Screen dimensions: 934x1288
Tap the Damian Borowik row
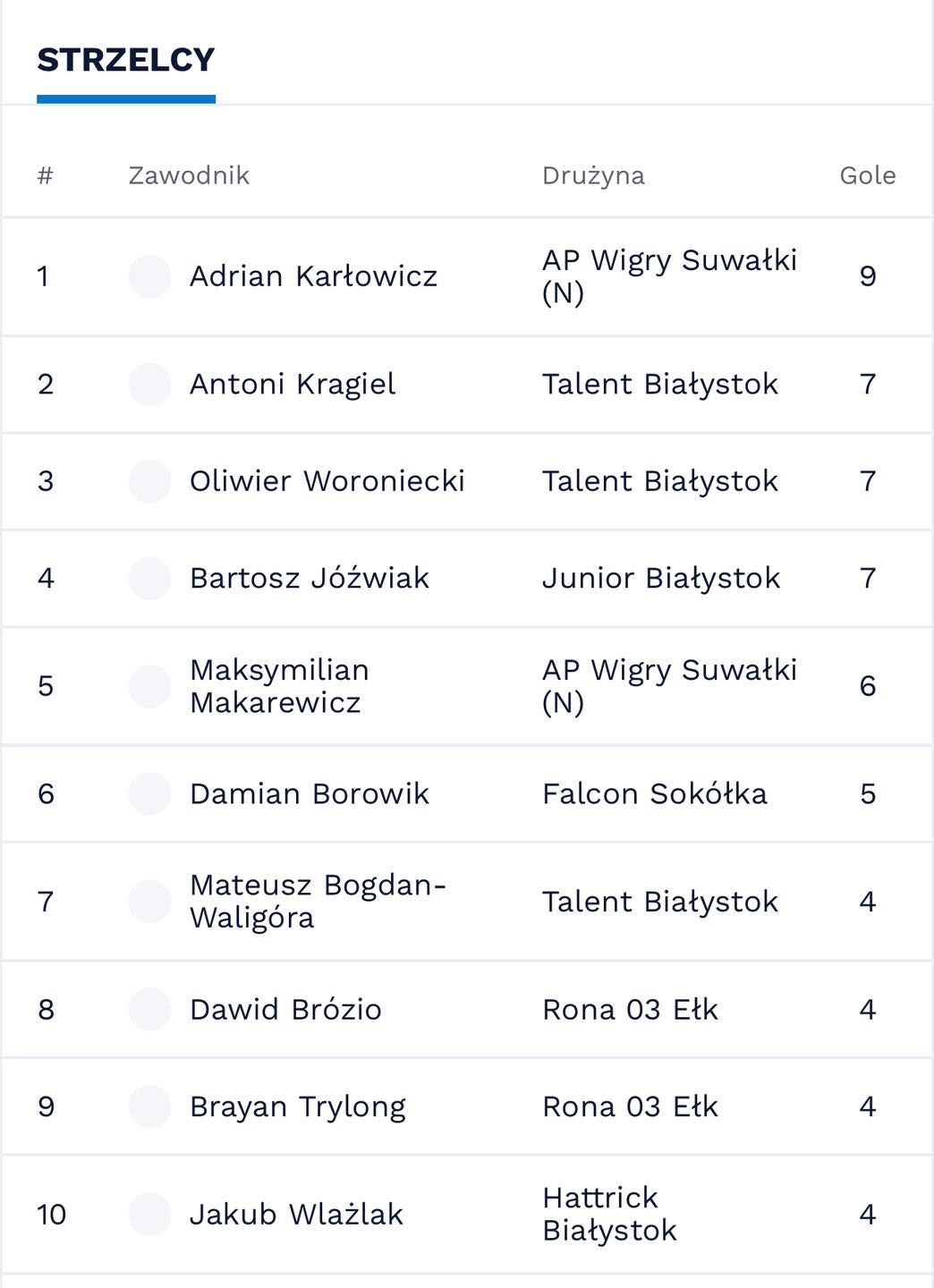[x=310, y=794]
